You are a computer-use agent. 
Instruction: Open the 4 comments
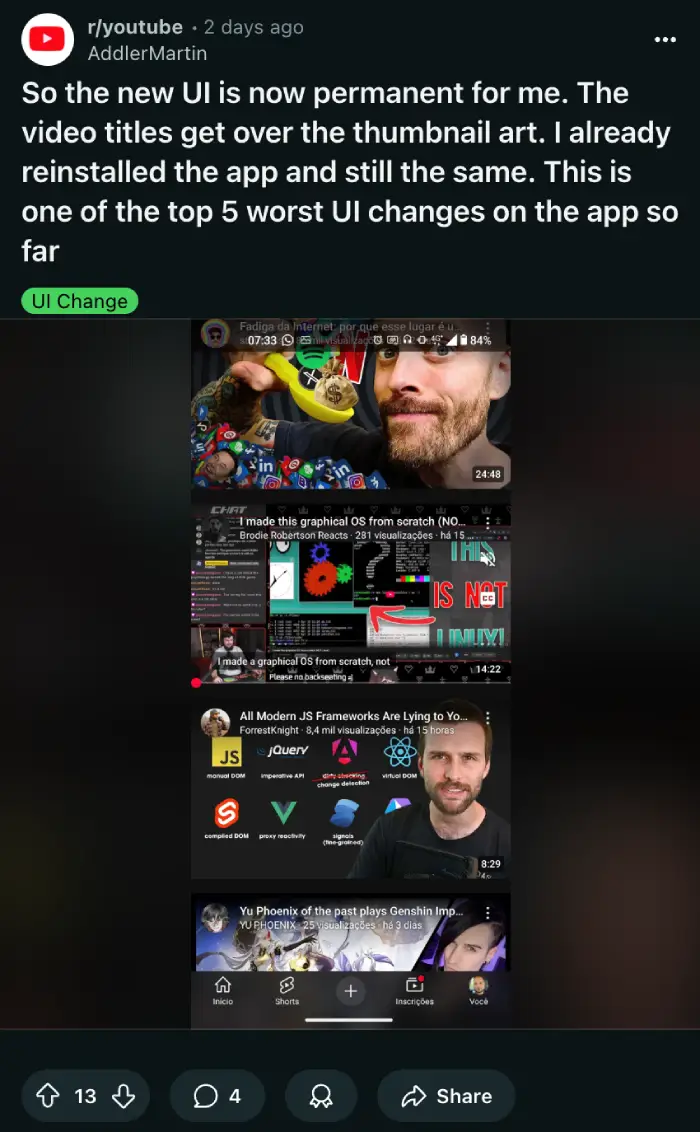(x=217, y=1096)
